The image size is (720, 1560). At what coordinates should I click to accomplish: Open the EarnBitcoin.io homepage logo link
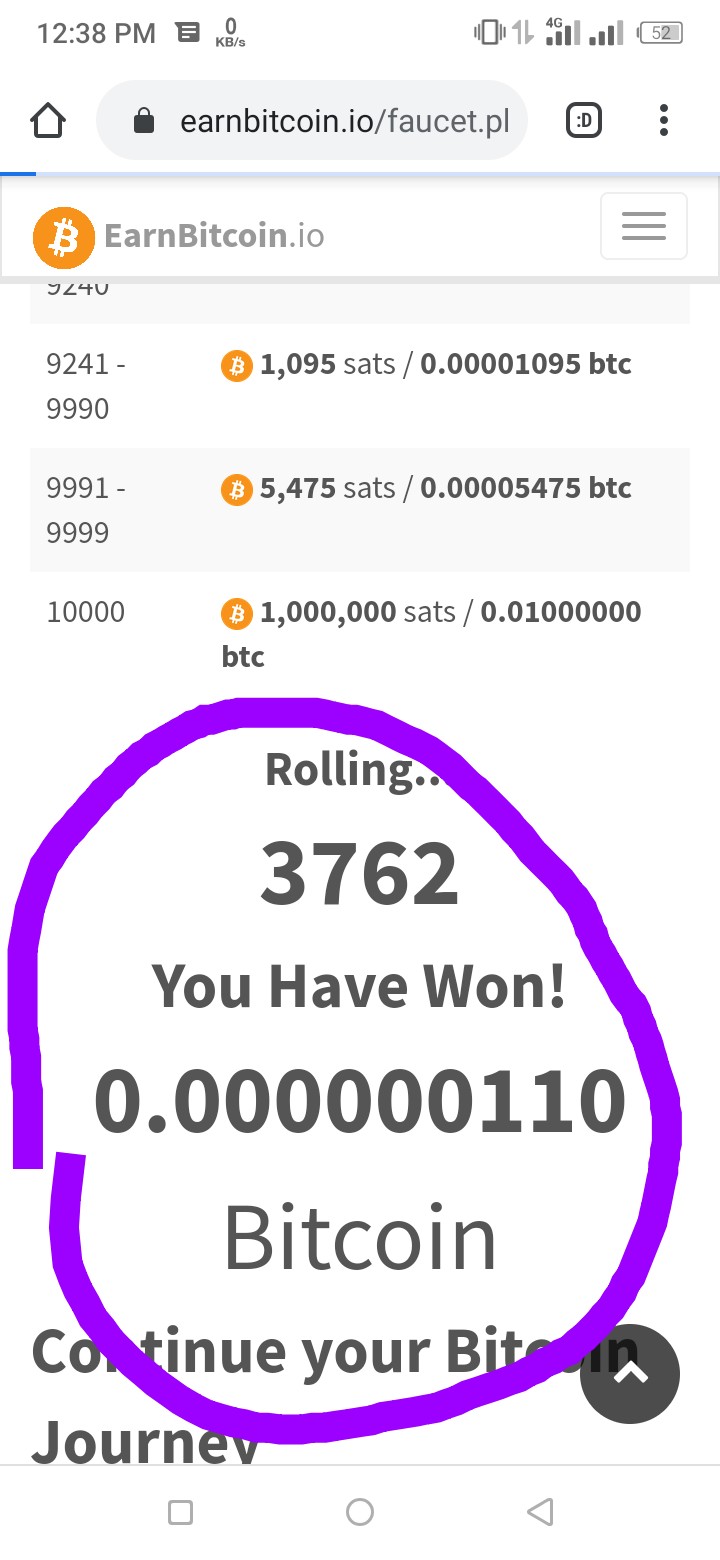click(x=180, y=237)
